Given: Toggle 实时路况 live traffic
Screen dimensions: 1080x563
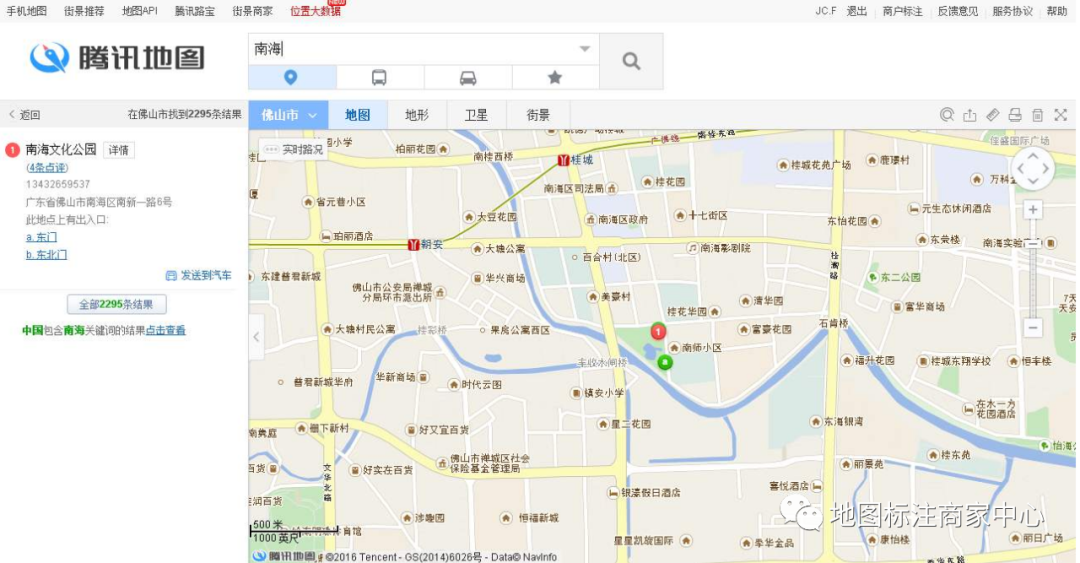Looking at the screenshot, I should click(294, 149).
